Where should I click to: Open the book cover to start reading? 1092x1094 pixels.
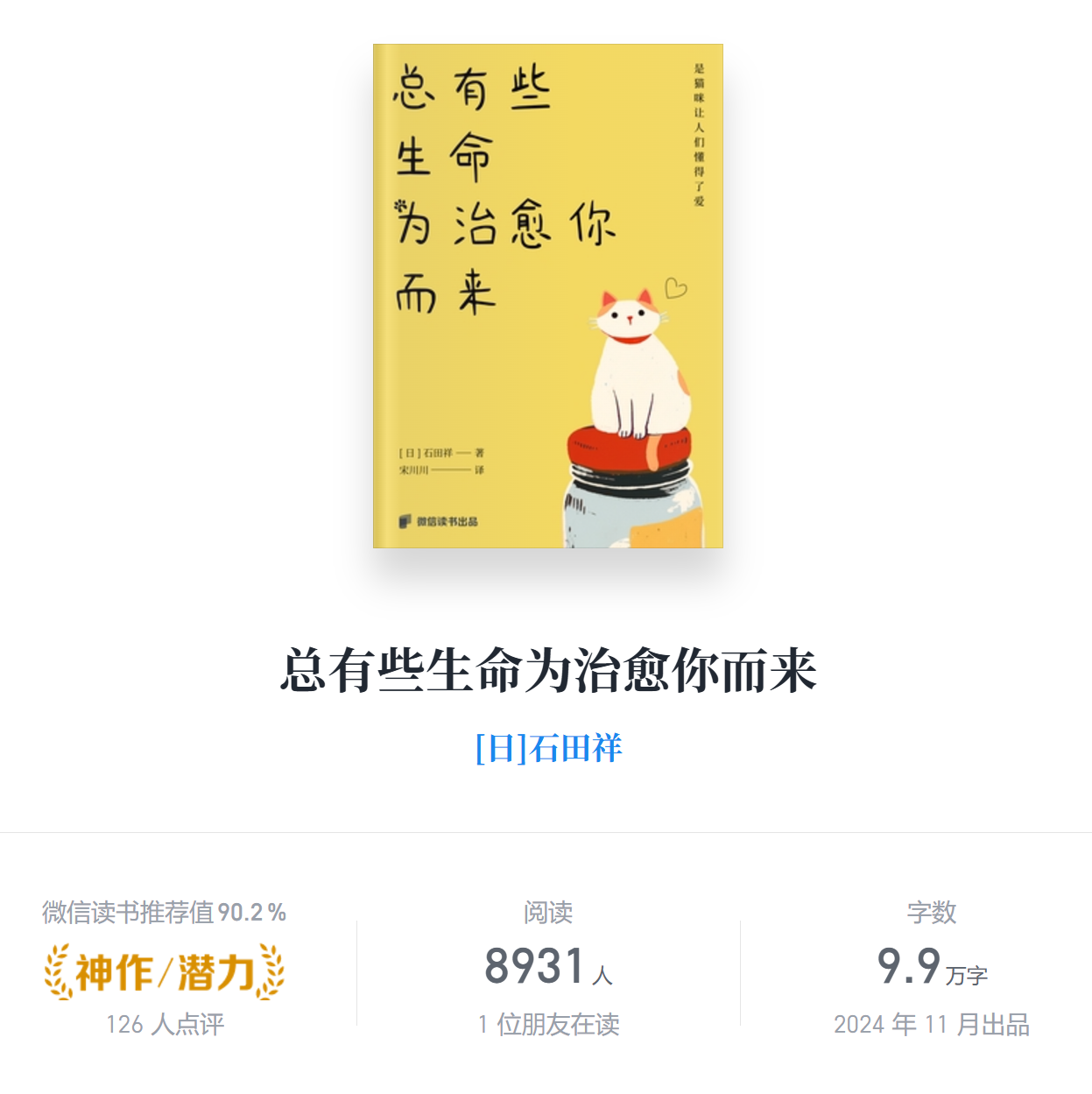[547, 296]
